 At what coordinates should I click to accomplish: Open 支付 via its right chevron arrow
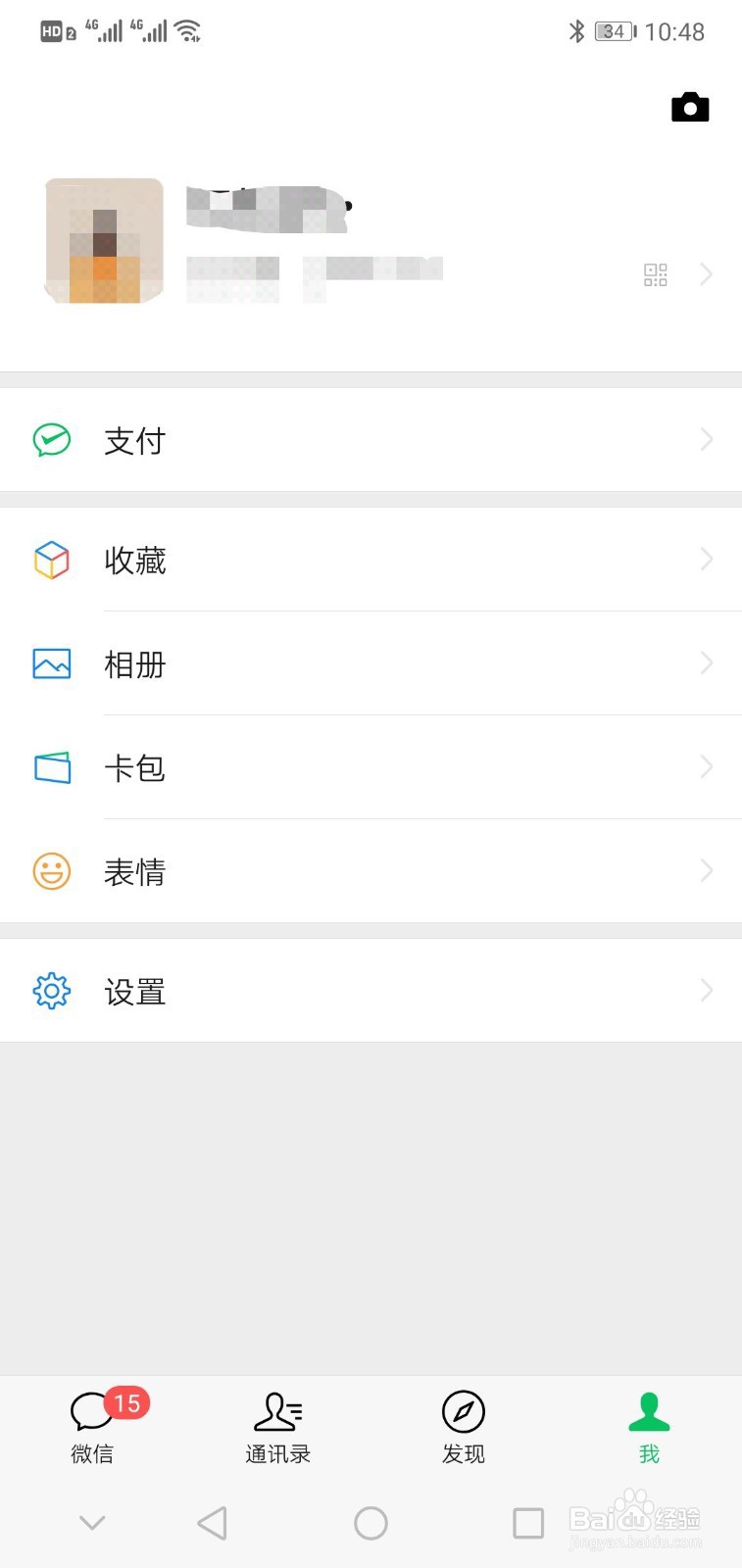tap(707, 440)
